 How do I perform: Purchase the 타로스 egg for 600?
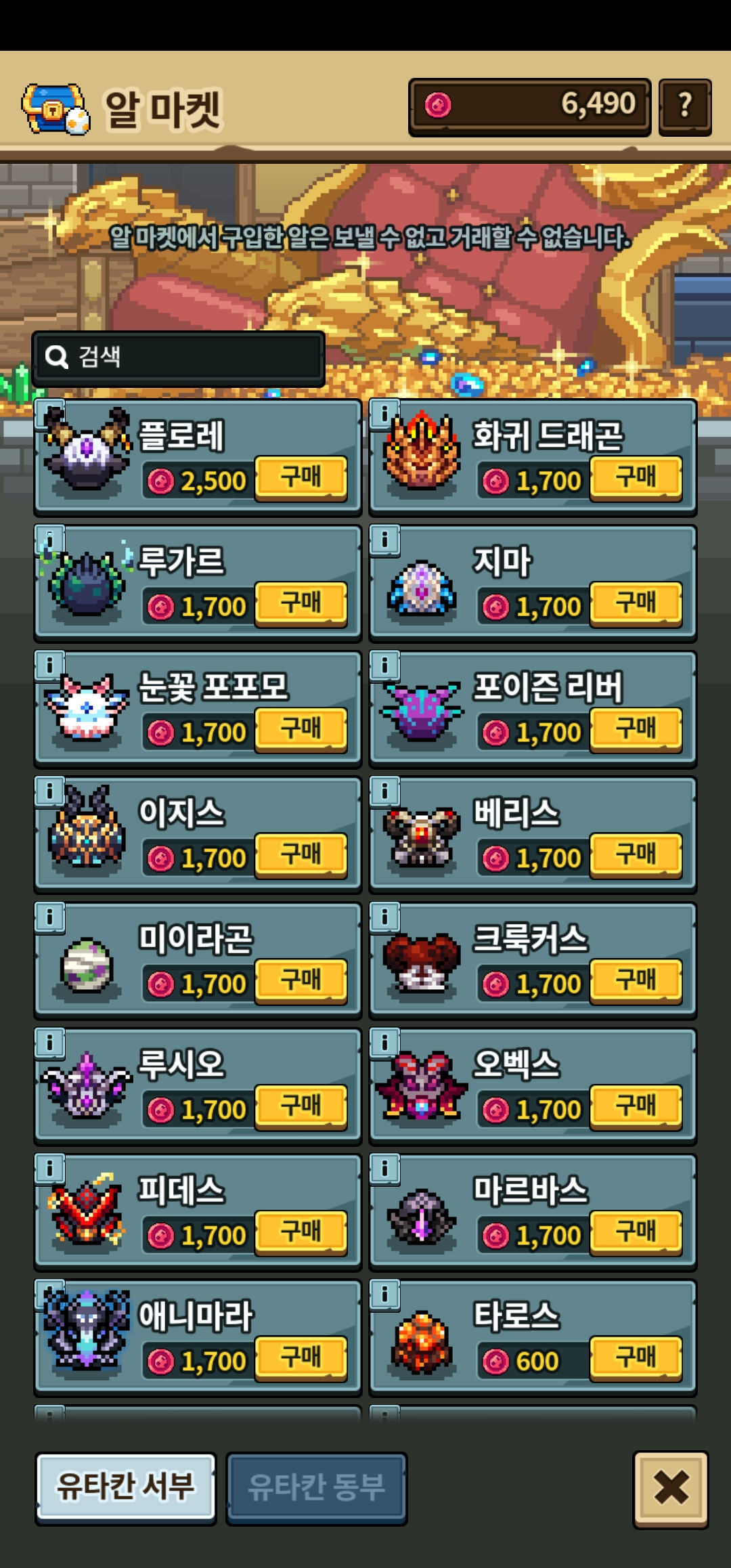pos(636,1358)
